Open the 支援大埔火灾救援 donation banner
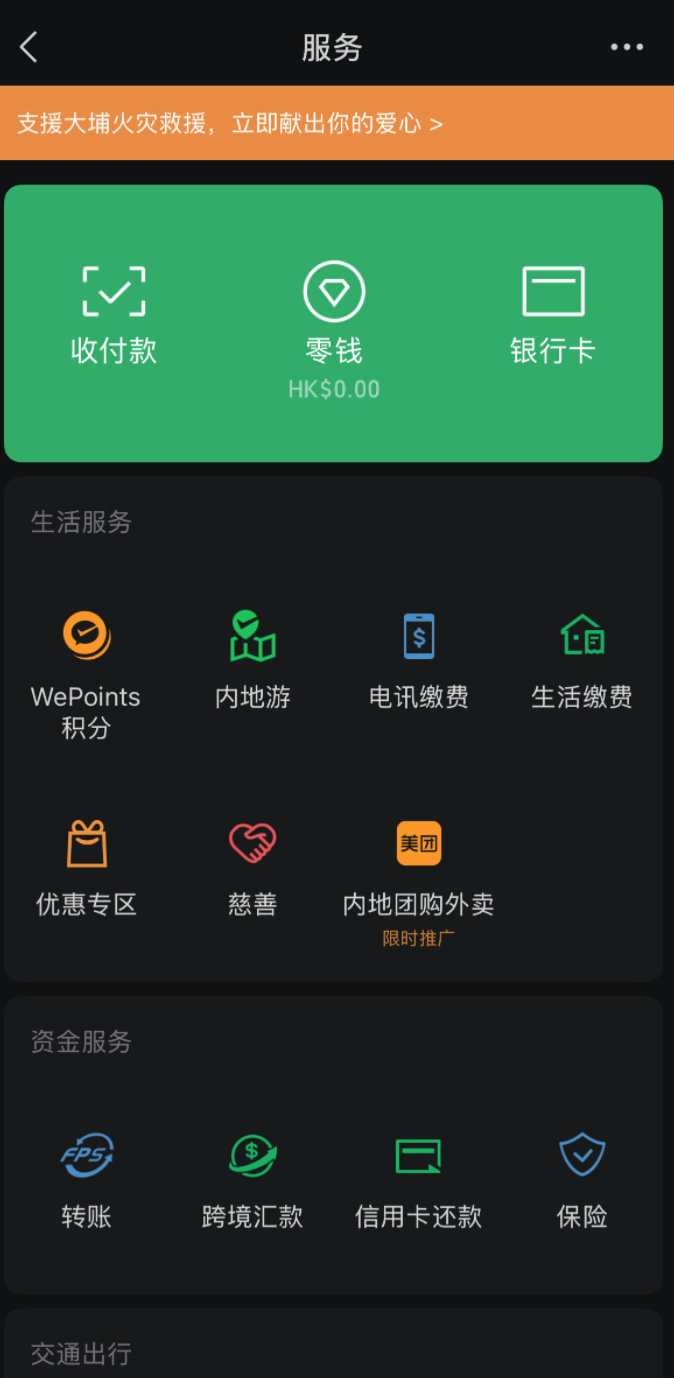 (x=230, y=124)
